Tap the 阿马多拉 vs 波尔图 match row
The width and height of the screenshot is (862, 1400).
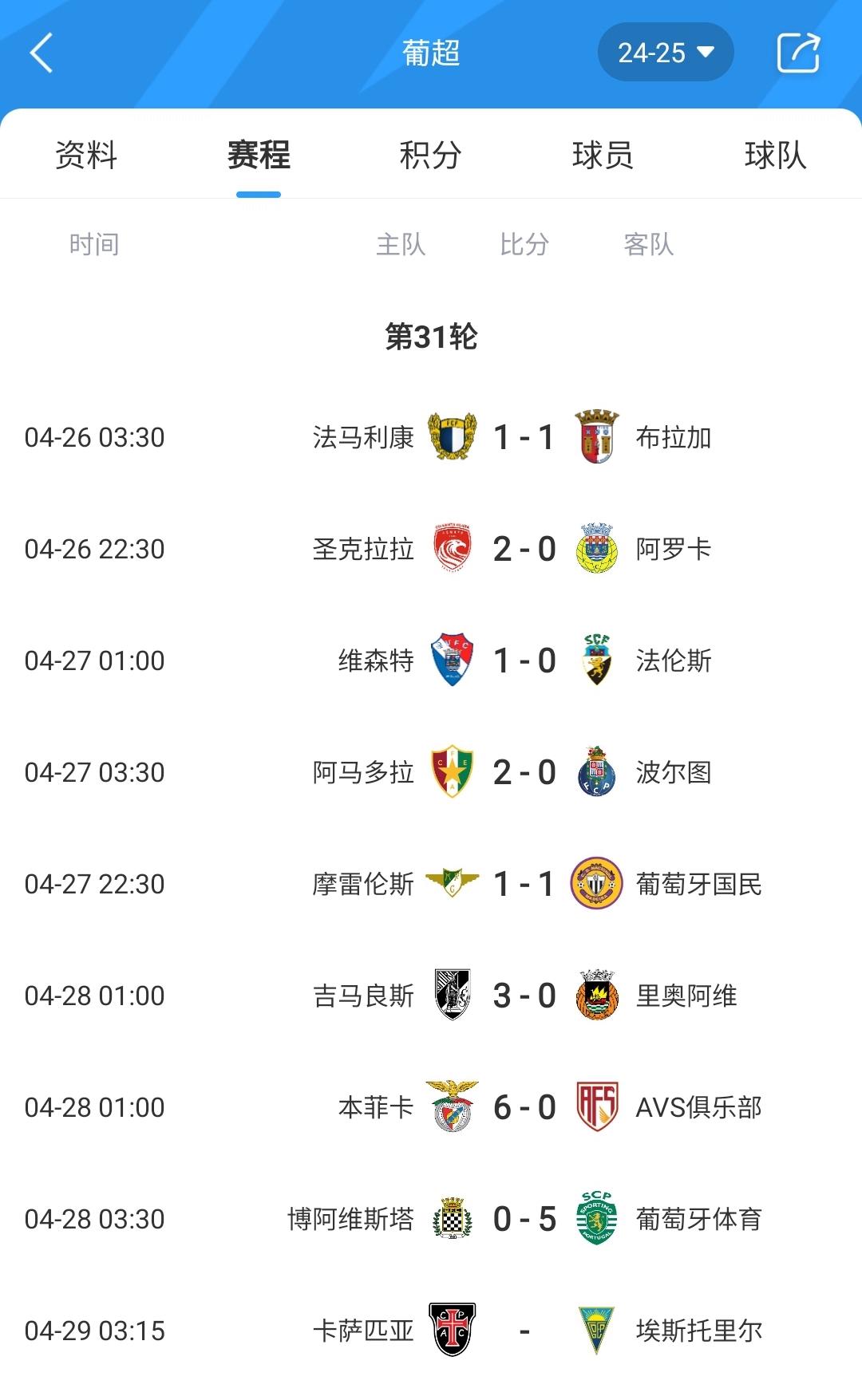[x=524, y=772]
